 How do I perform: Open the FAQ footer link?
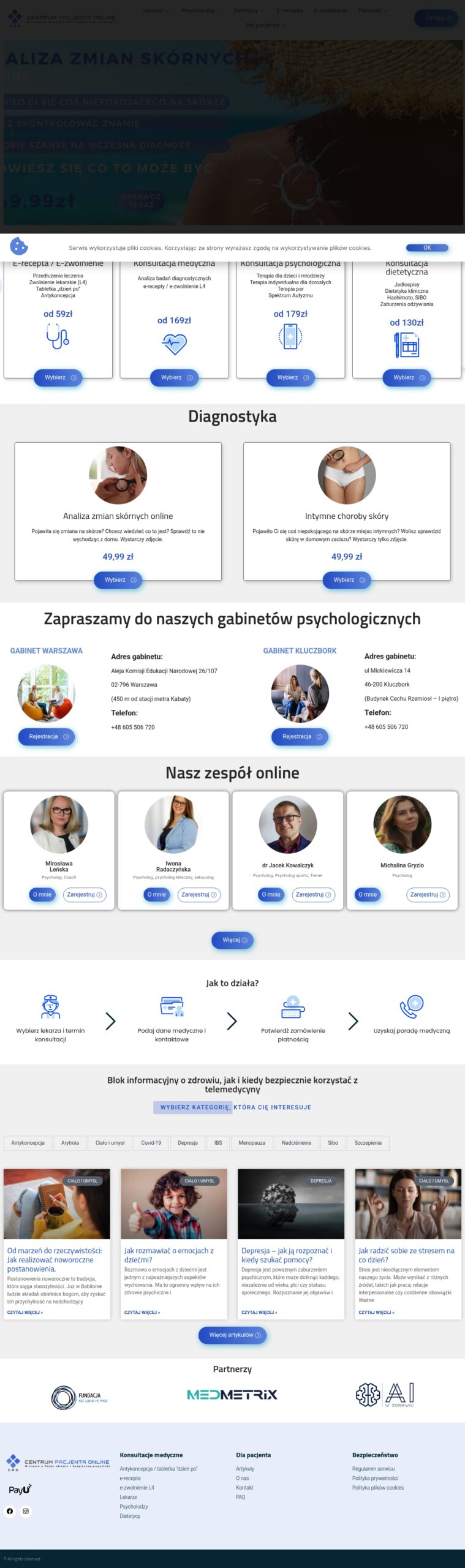click(240, 1497)
